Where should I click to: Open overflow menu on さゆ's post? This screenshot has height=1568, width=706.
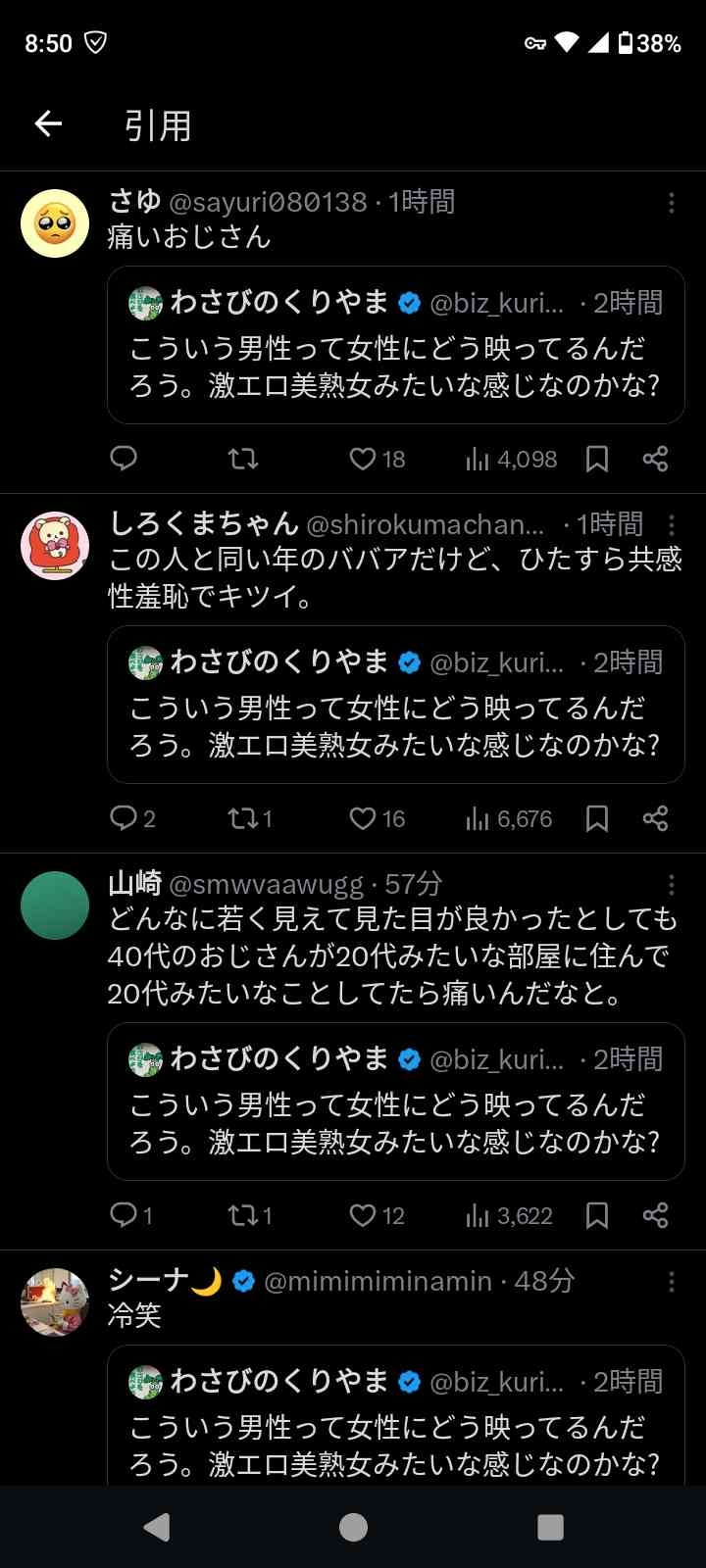coord(671,203)
